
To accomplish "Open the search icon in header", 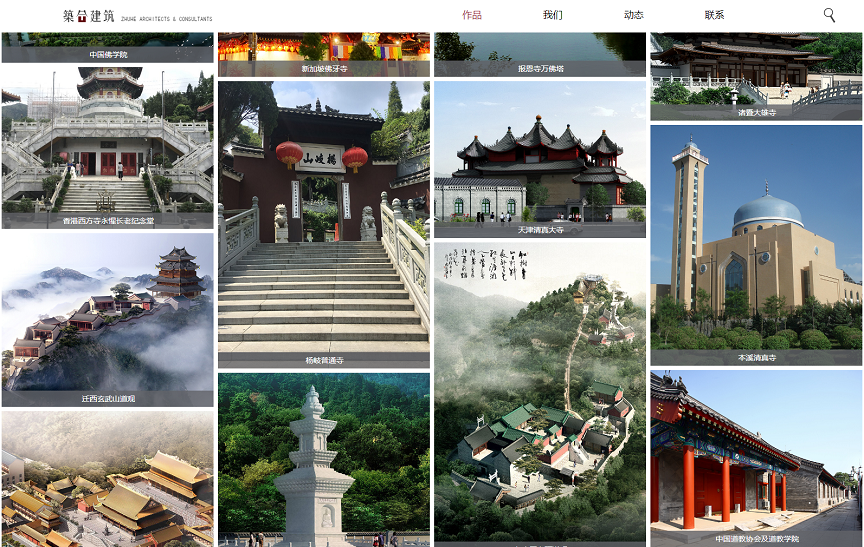I will click(829, 15).
